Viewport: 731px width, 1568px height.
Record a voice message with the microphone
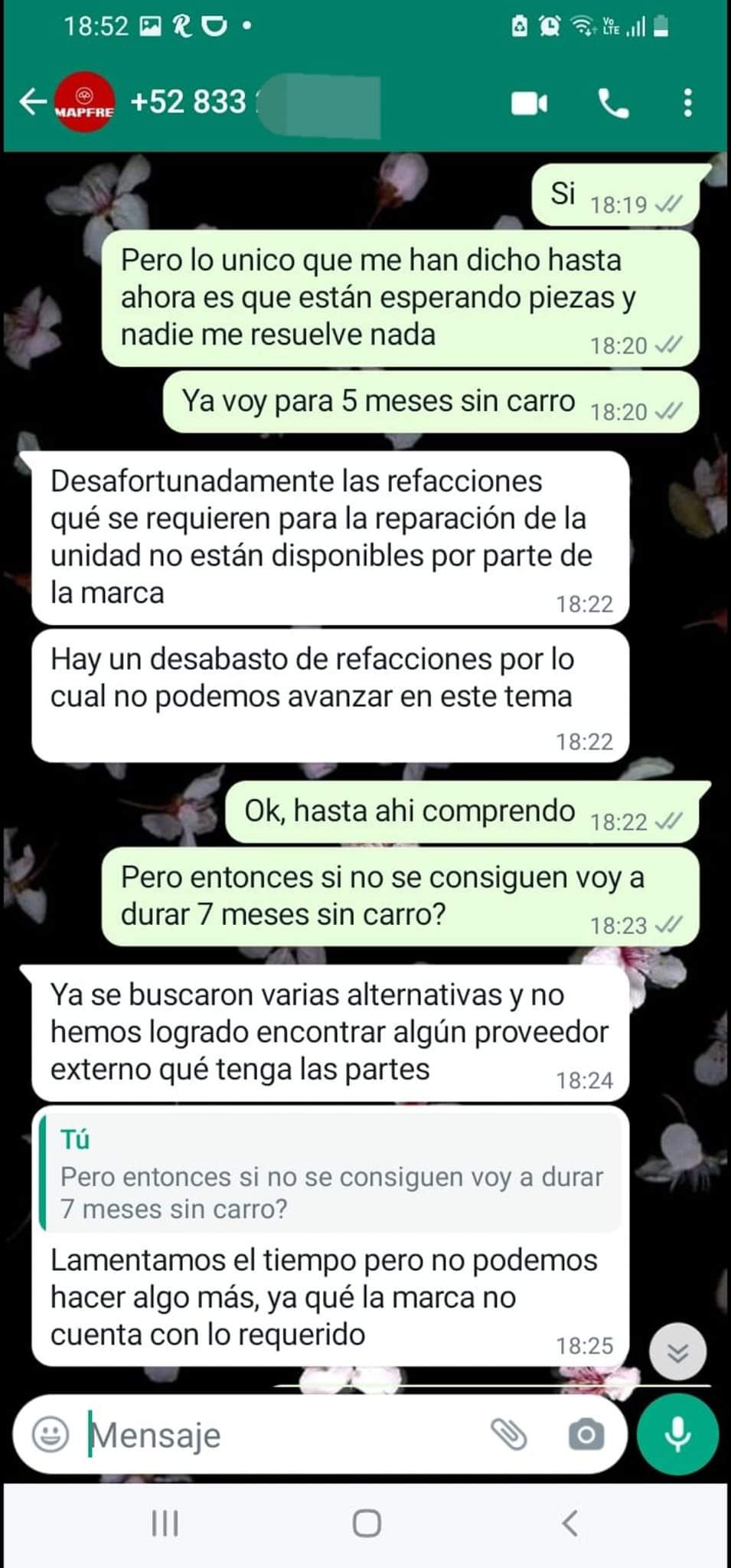point(678,1434)
